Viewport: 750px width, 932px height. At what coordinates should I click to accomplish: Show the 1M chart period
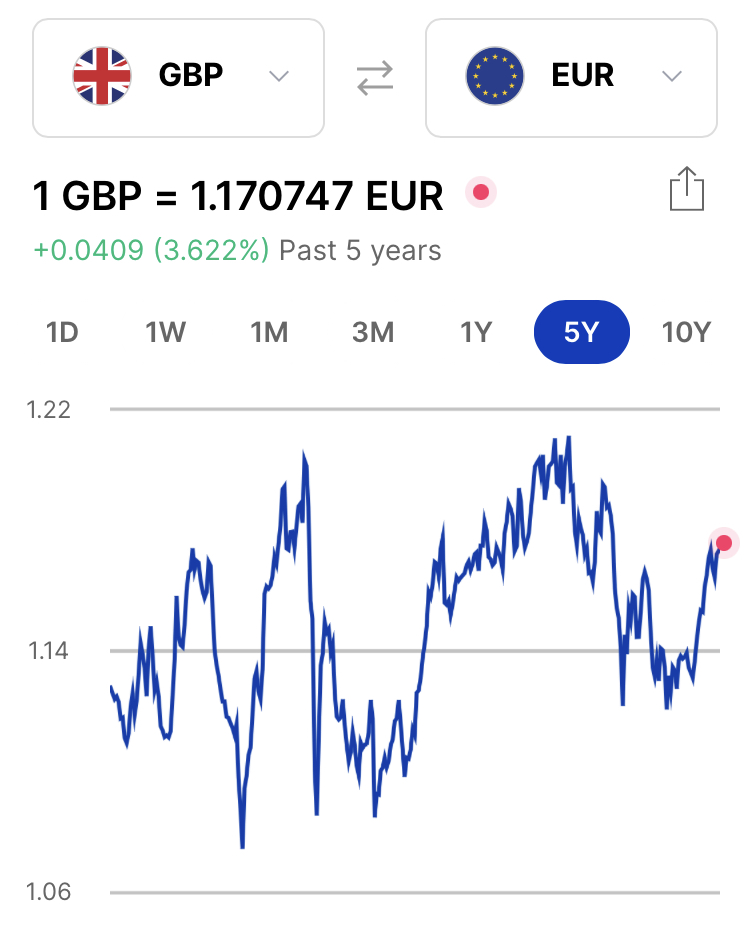(x=269, y=332)
